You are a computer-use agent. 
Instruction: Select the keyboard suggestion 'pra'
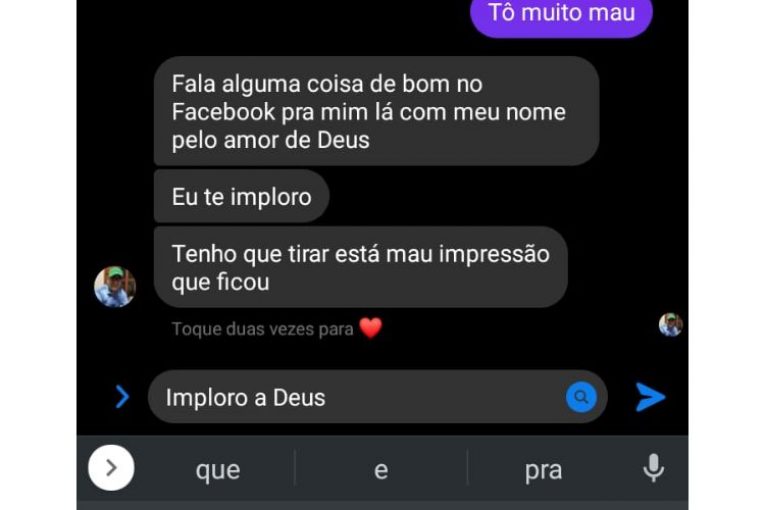coord(543,469)
